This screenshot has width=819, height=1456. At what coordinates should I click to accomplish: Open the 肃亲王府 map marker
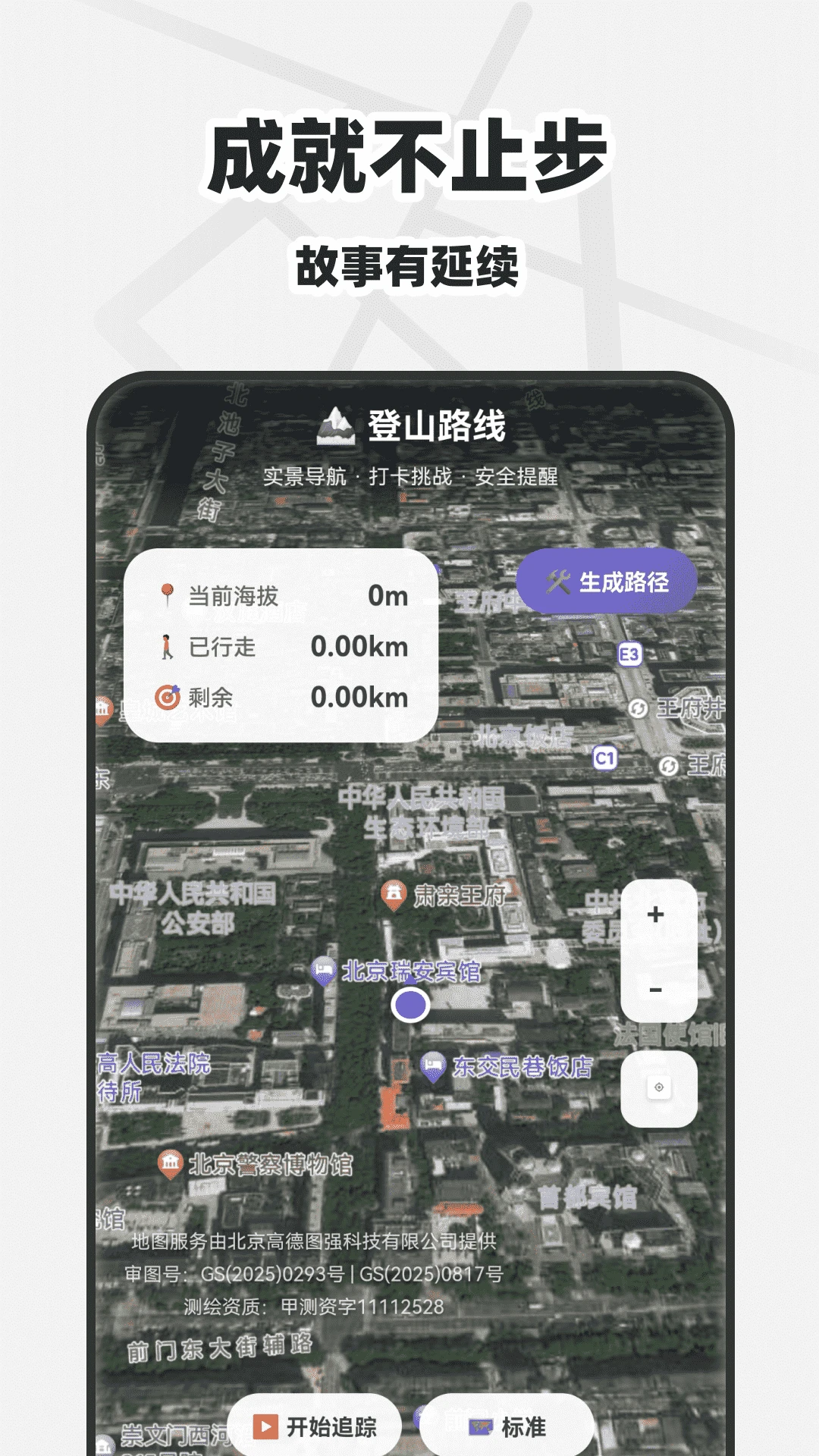394,893
